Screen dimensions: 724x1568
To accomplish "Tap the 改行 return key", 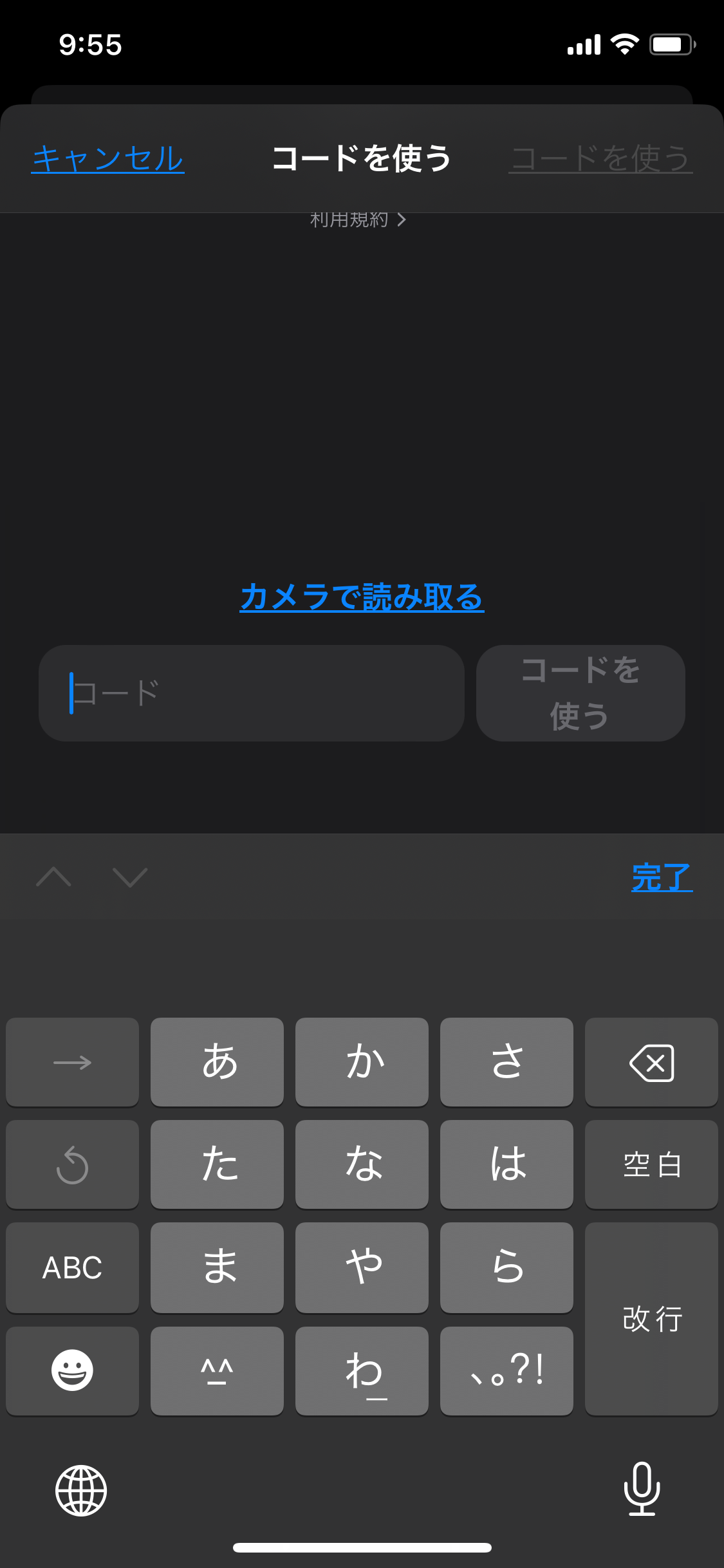I will point(651,1319).
